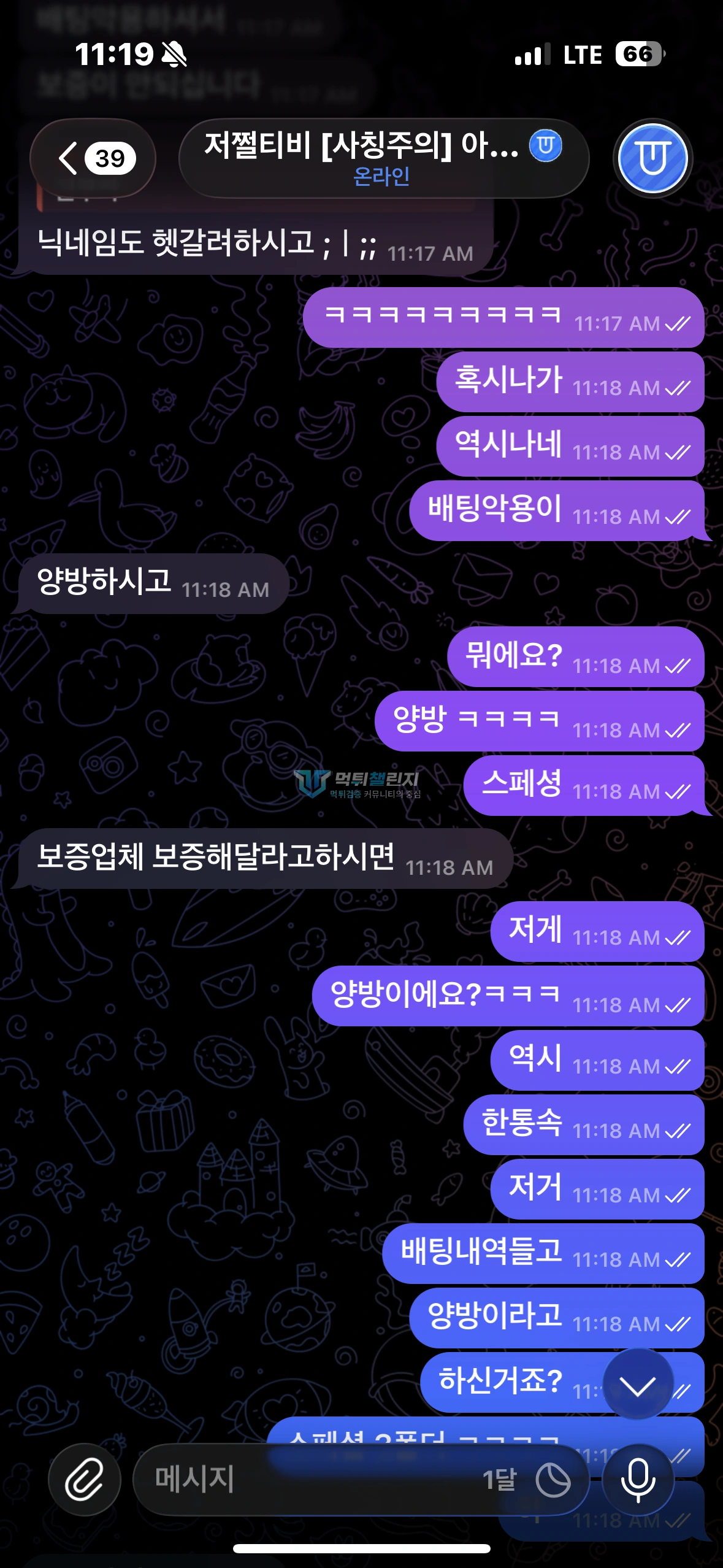Open the 1달 auto-delete timer
Viewport: 723px width, 1568px height.
pos(527,1480)
